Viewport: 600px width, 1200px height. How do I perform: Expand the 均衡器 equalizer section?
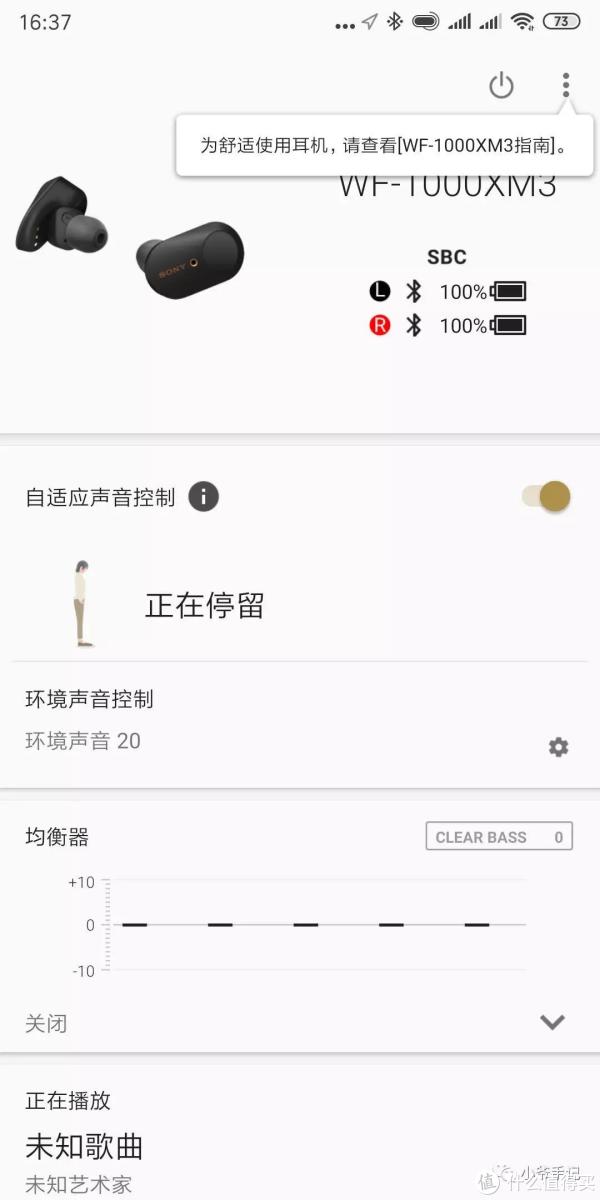coord(552,1022)
